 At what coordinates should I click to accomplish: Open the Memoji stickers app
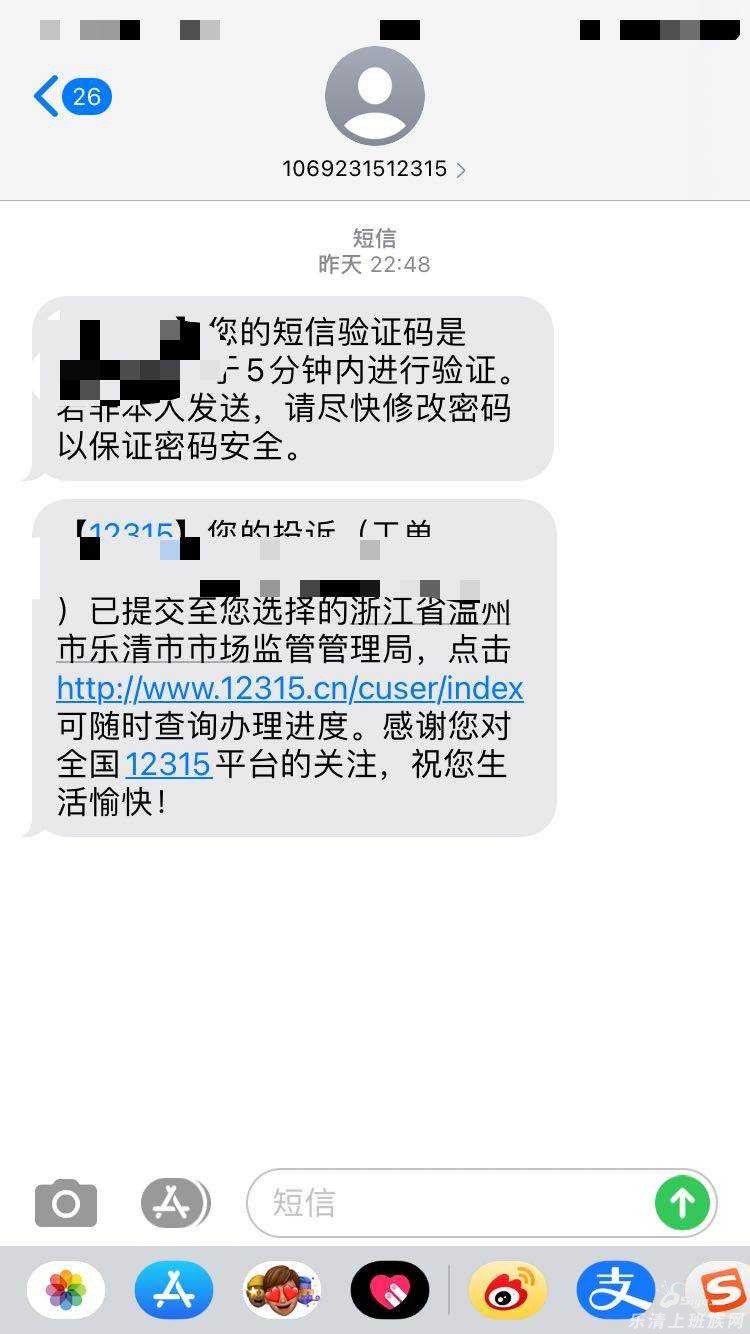point(282,1290)
